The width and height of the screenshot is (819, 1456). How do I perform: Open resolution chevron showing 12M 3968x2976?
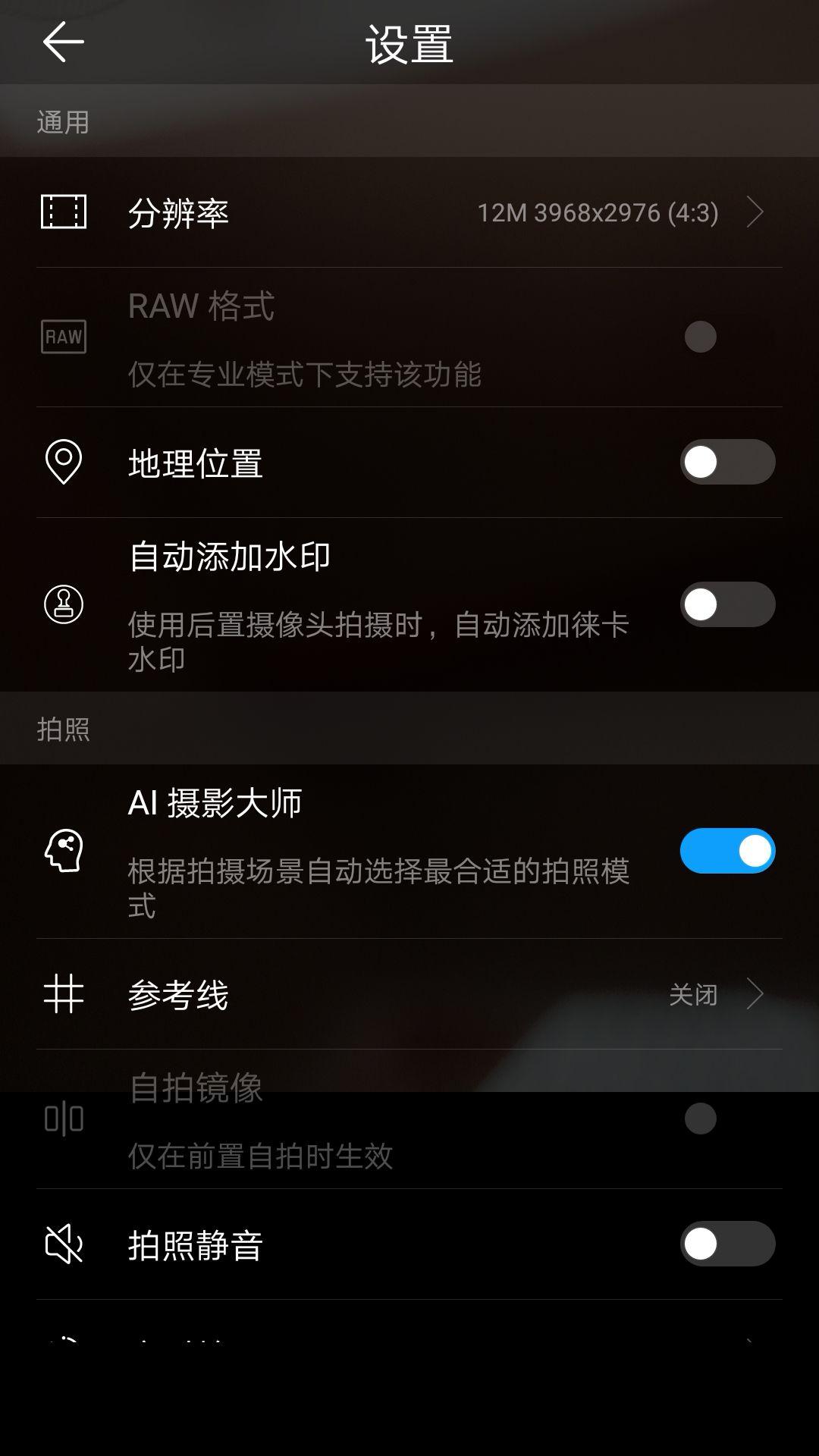(755, 213)
